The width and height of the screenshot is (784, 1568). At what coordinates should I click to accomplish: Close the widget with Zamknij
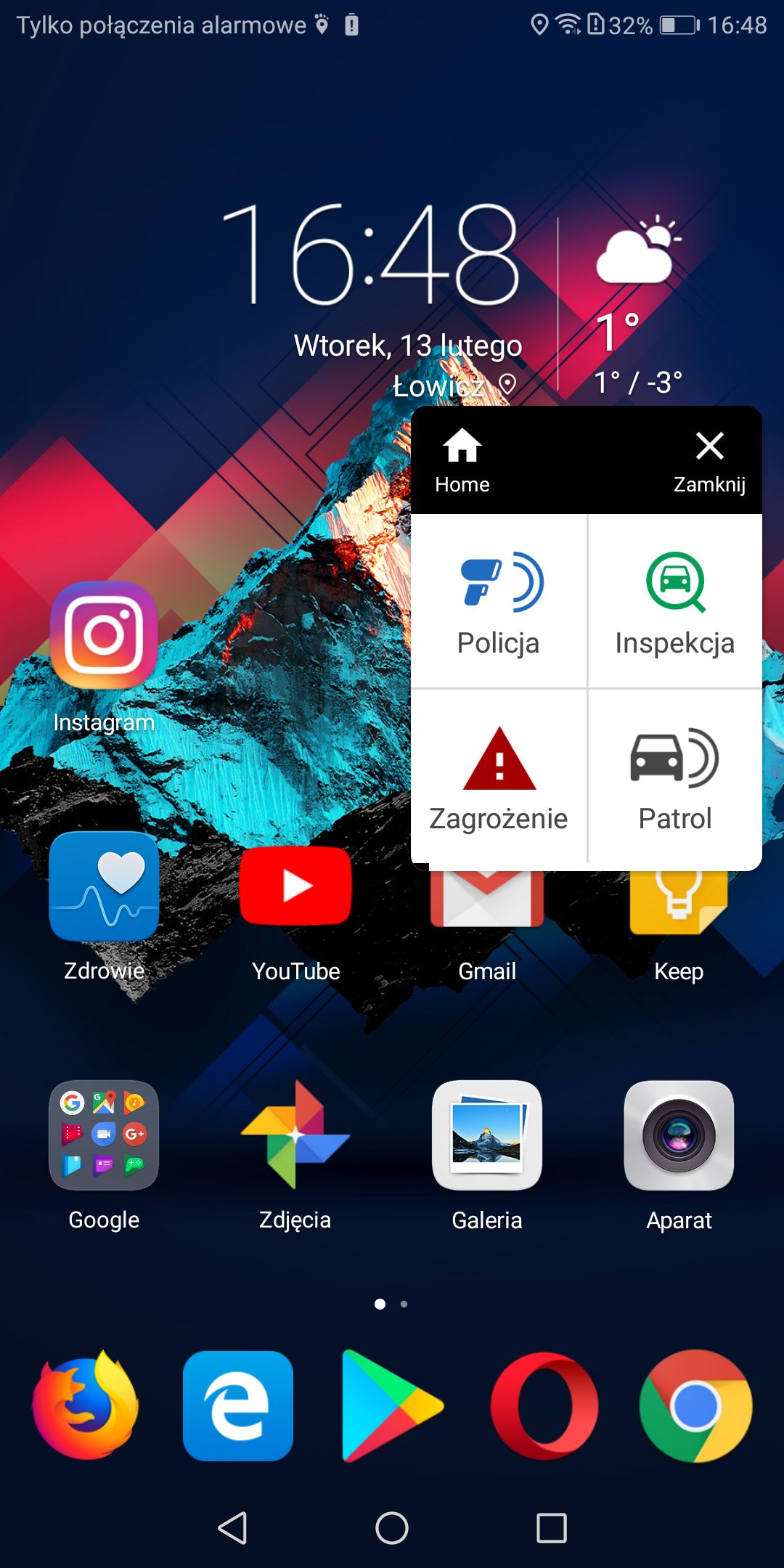coord(709,461)
